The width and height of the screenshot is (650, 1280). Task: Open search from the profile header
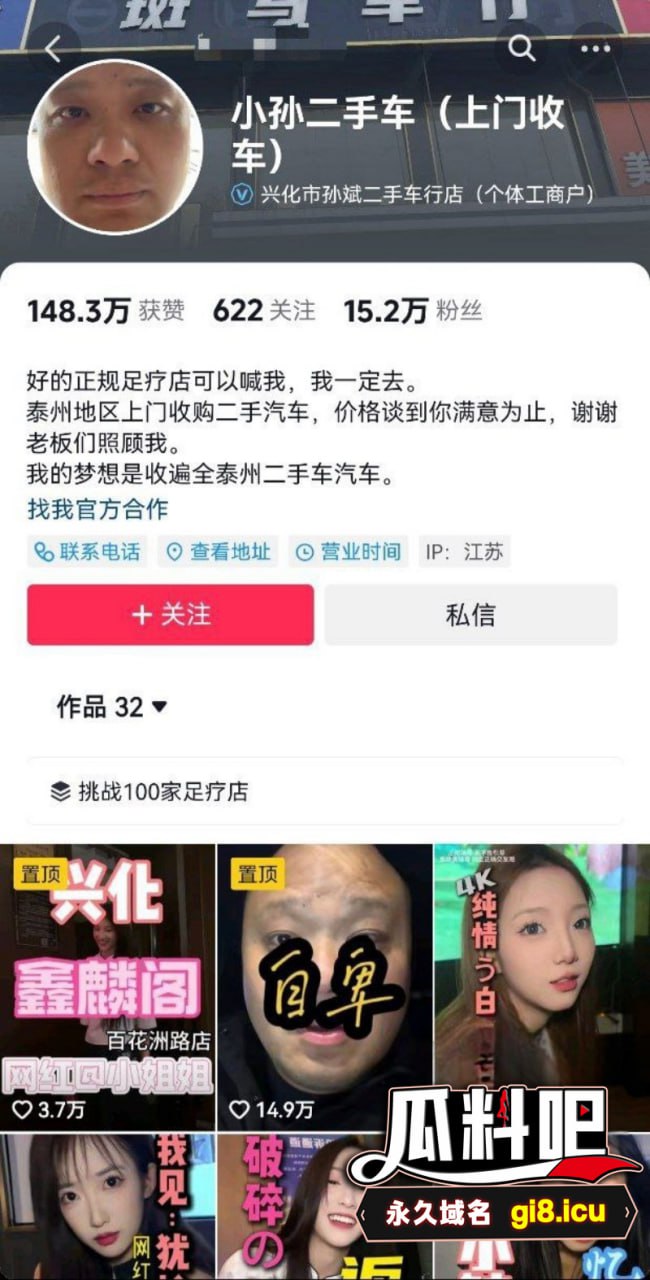pos(522,48)
